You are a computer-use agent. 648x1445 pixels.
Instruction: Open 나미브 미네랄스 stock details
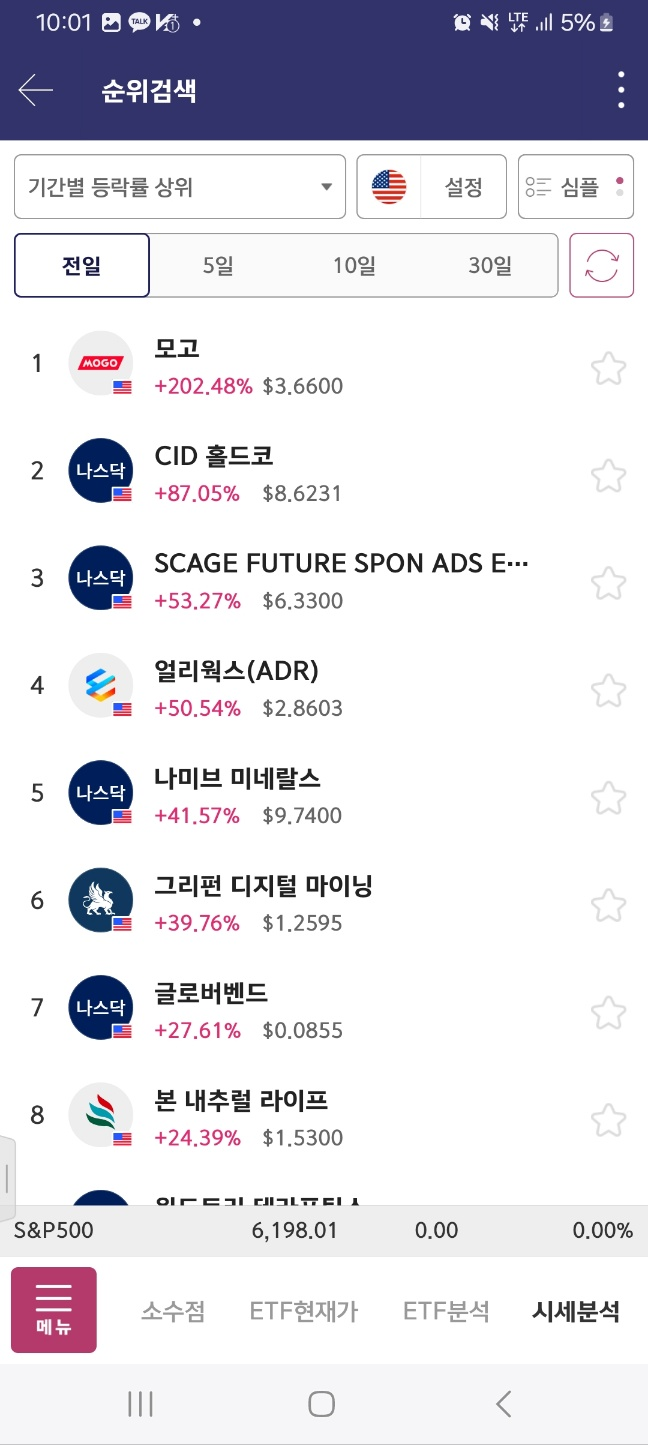click(x=300, y=795)
